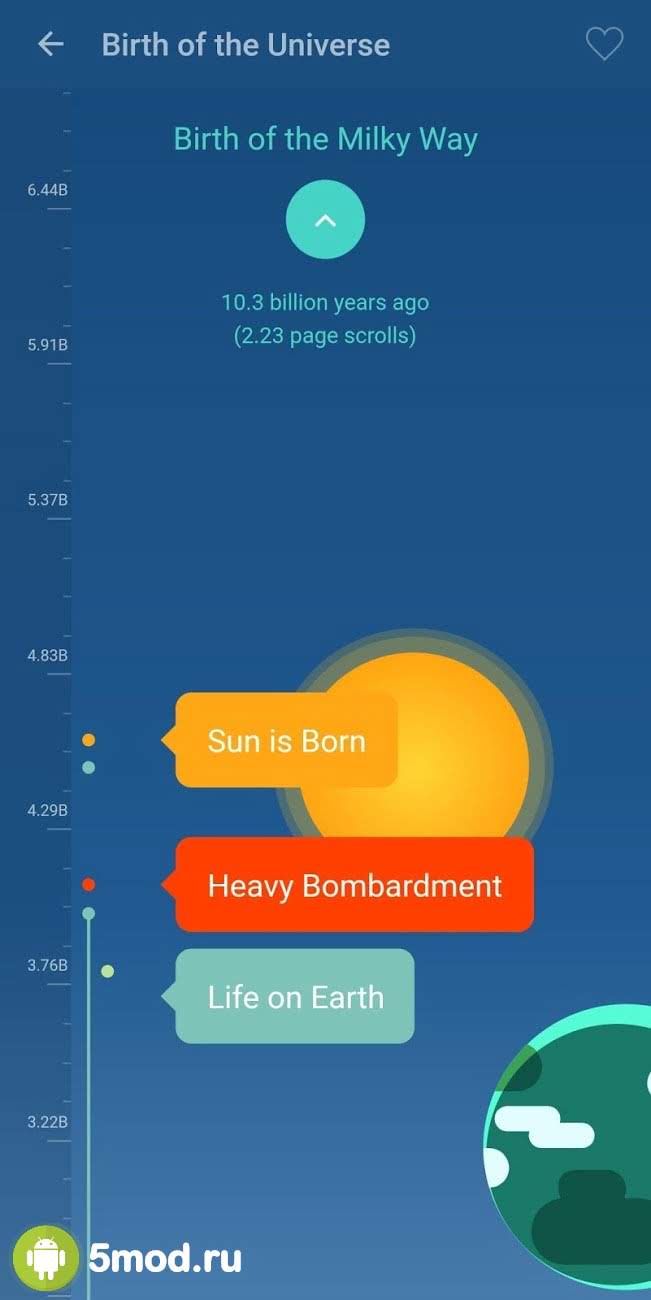
Task: Favorite this timeline with the heart icon
Action: [x=604, y=44]
